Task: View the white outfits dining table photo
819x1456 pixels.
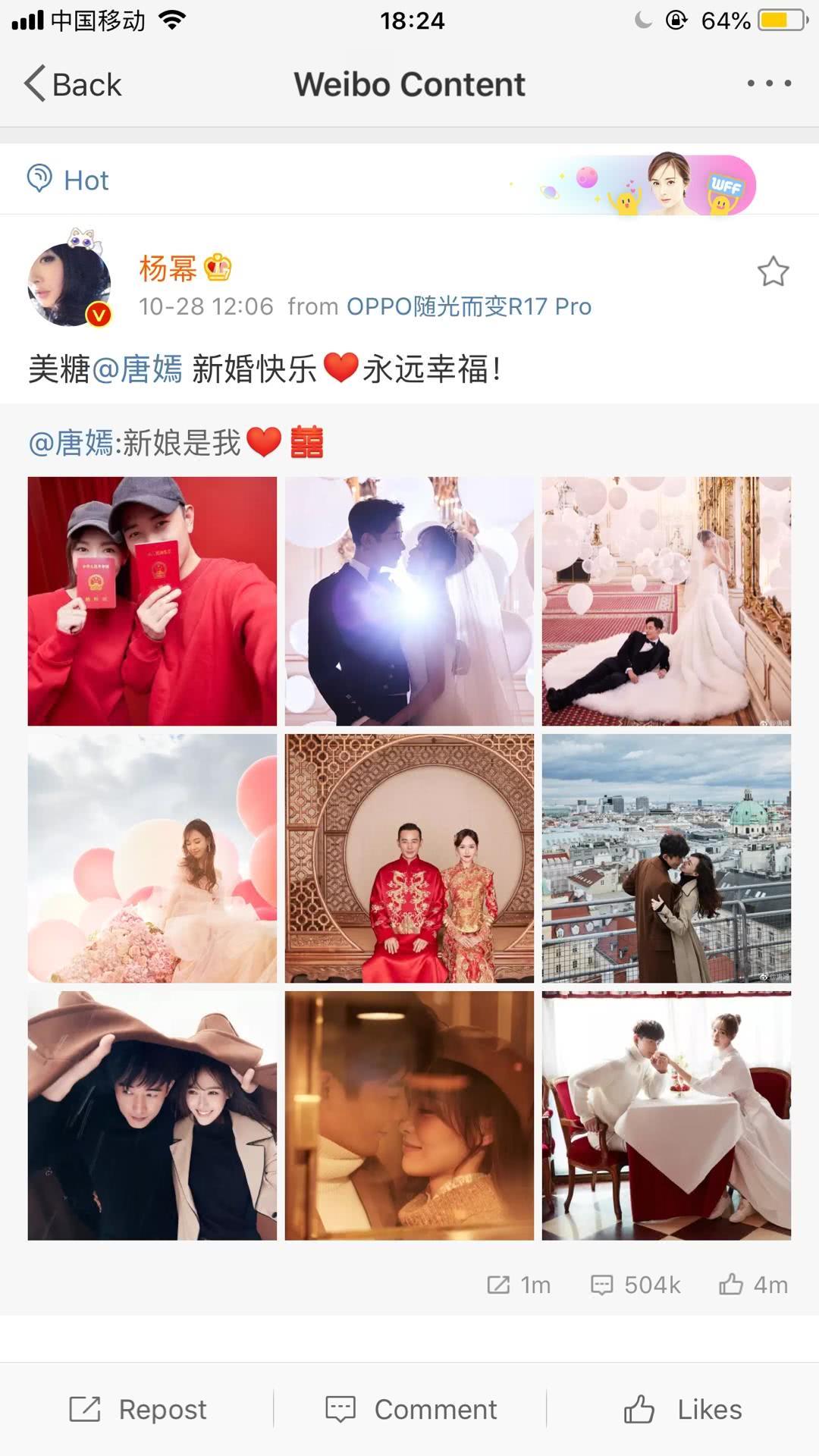Action: 666,1115
